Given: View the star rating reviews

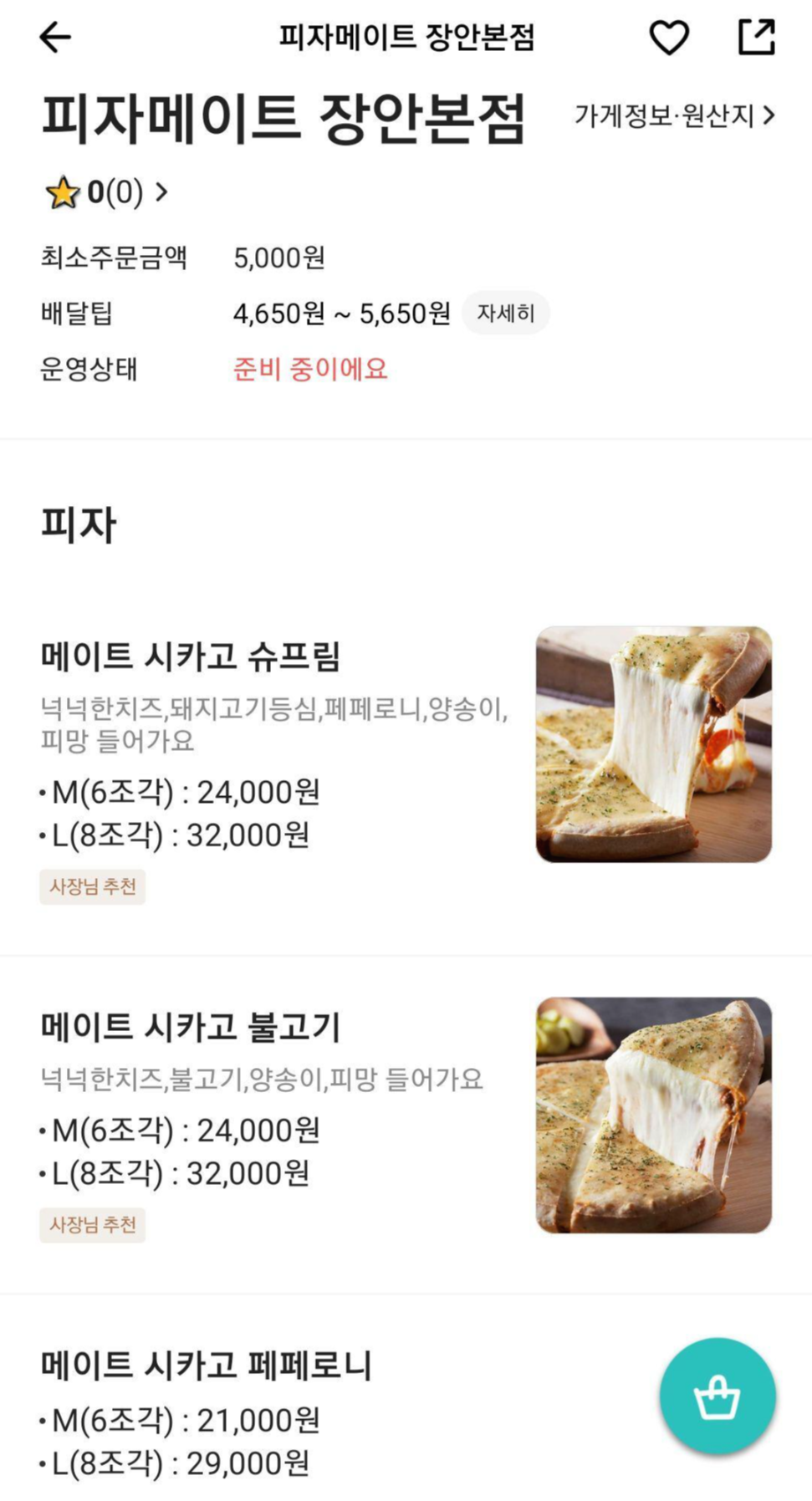Looking at the screenshot, I should coord(106,193).
